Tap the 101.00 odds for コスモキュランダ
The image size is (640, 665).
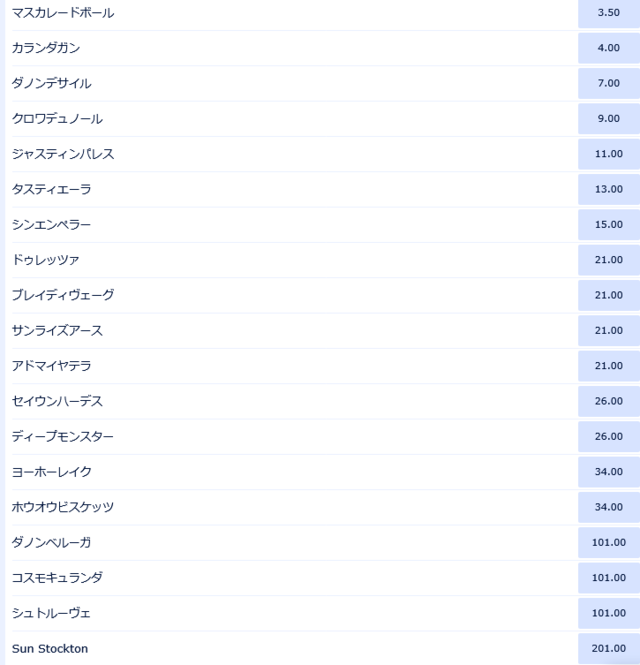coord(608,578)
